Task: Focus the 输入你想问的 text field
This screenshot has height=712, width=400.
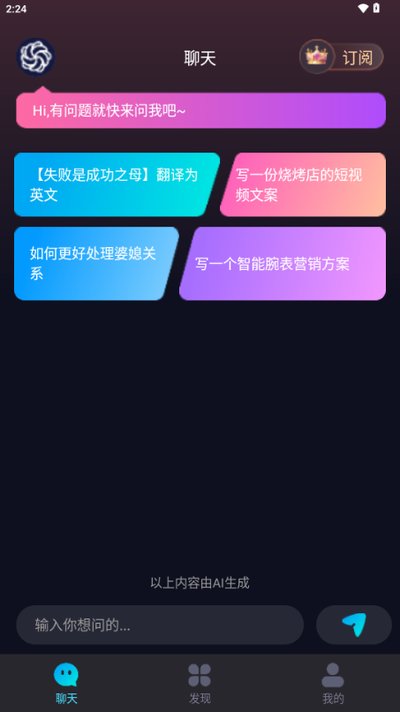Action: [x=160, y=625]
